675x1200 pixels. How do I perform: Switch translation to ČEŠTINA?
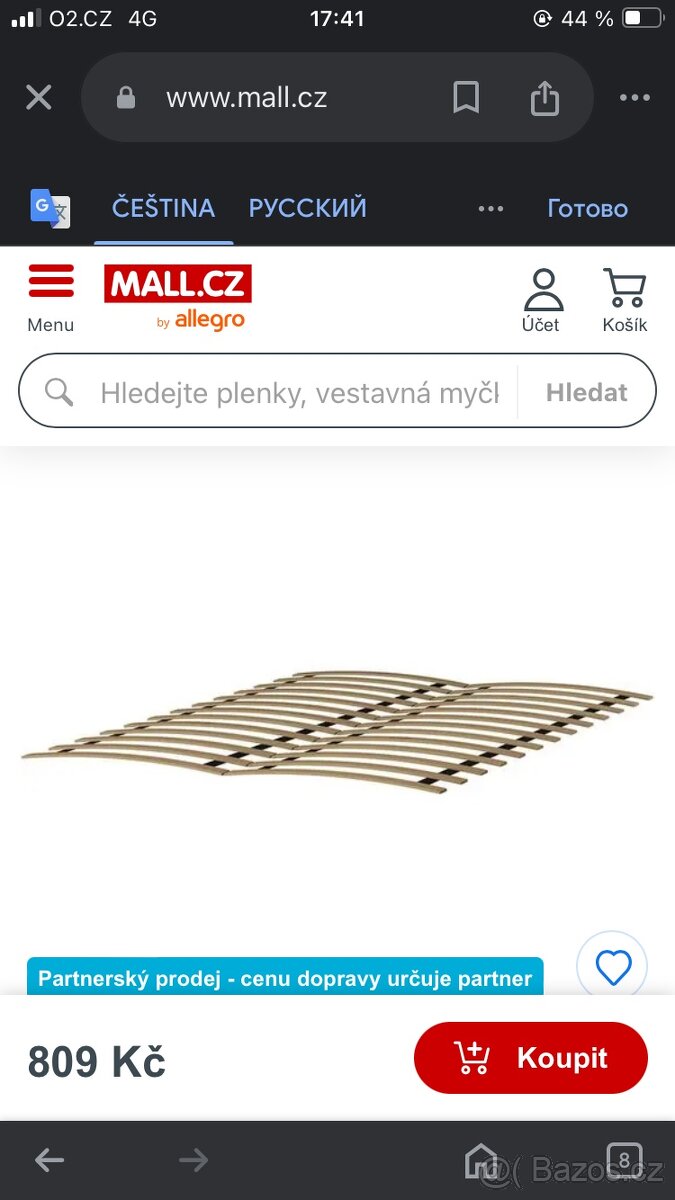click(x=163, y=208)
